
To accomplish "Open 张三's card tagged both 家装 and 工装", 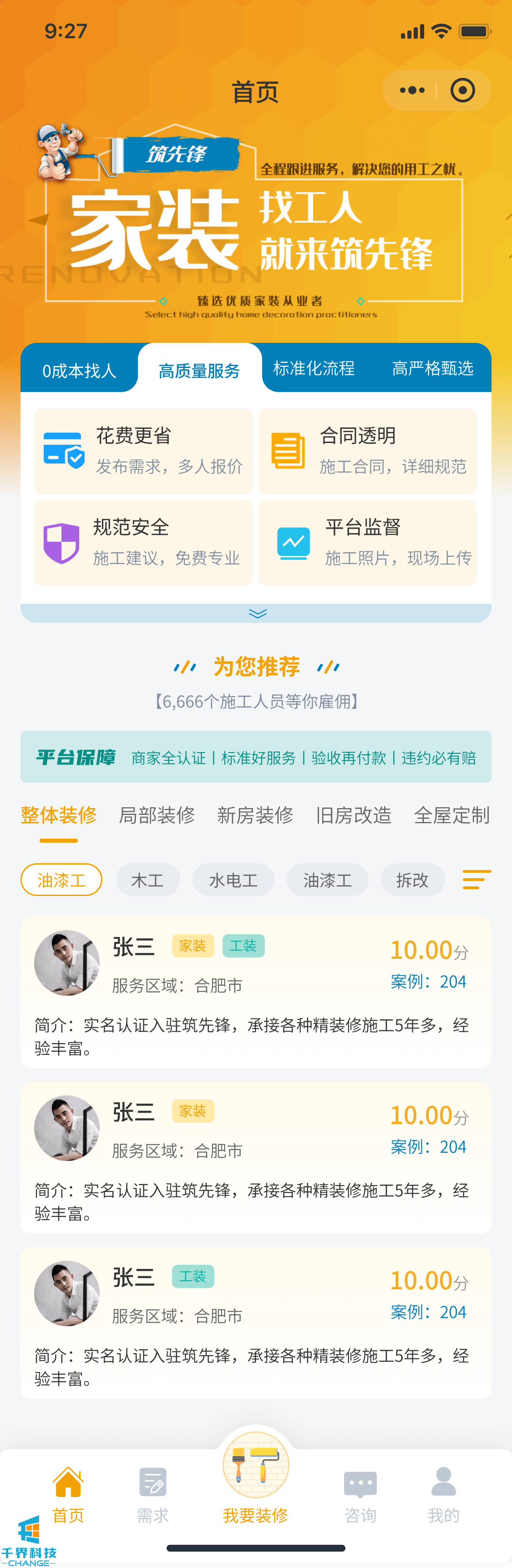I will (256, 992).
